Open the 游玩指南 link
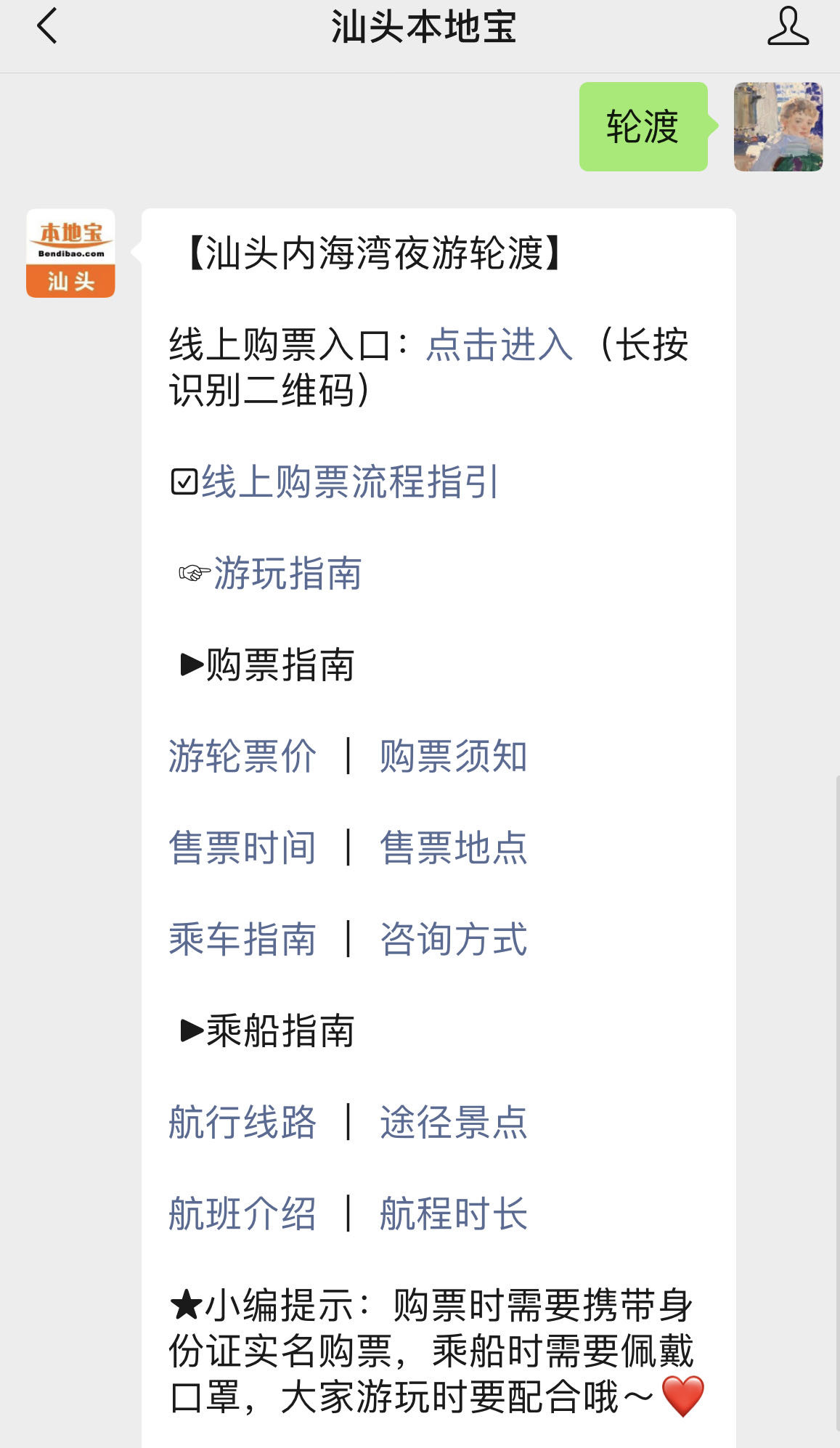Viewport: 840px width, 1448px height. [x=288, y=573]
